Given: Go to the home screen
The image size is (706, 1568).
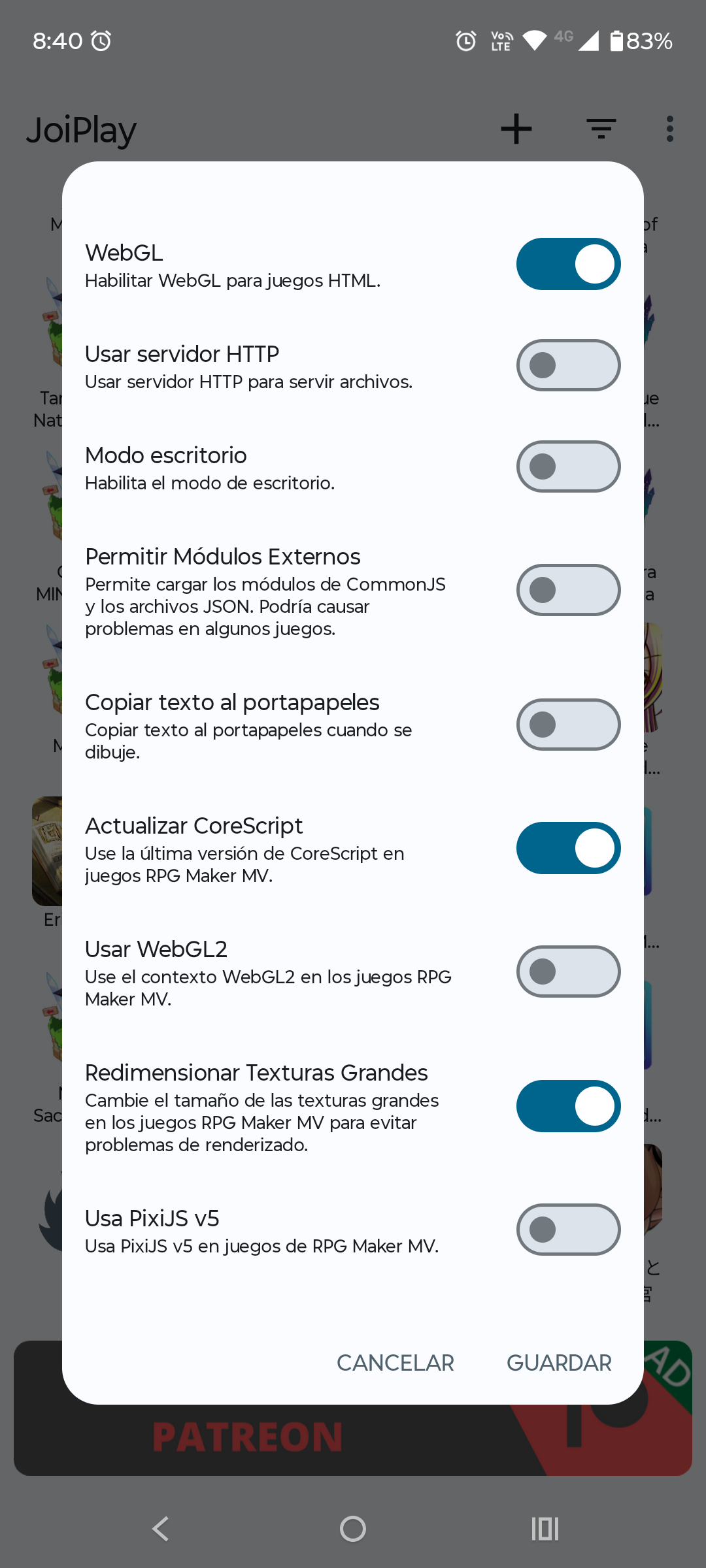Looking at the screenshot, I should 353,1529.
